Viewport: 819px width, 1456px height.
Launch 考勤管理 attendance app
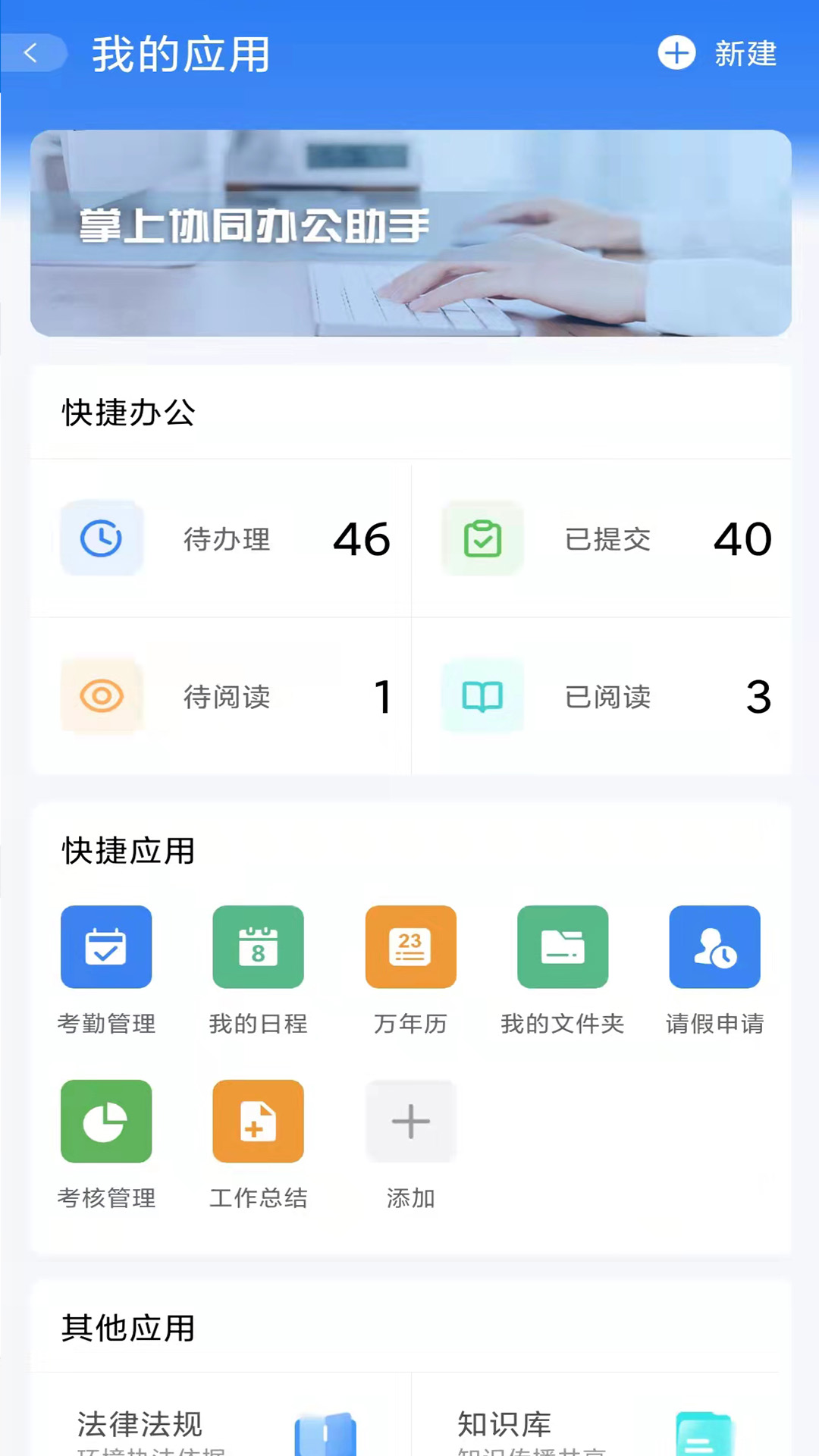tap(106, 971)
